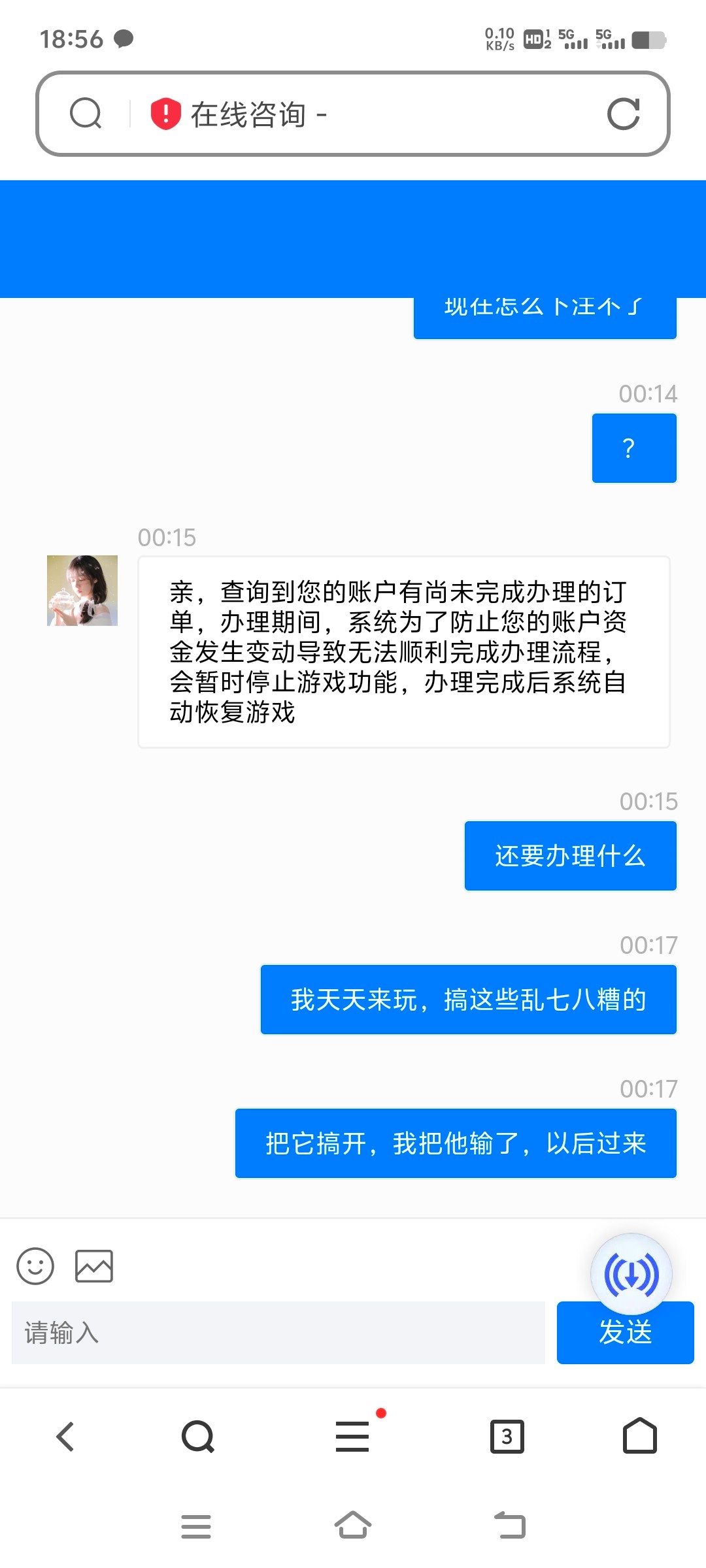View the 3 open tabs
This screenshot has width=706, height=1568.
click(507, 1437)
